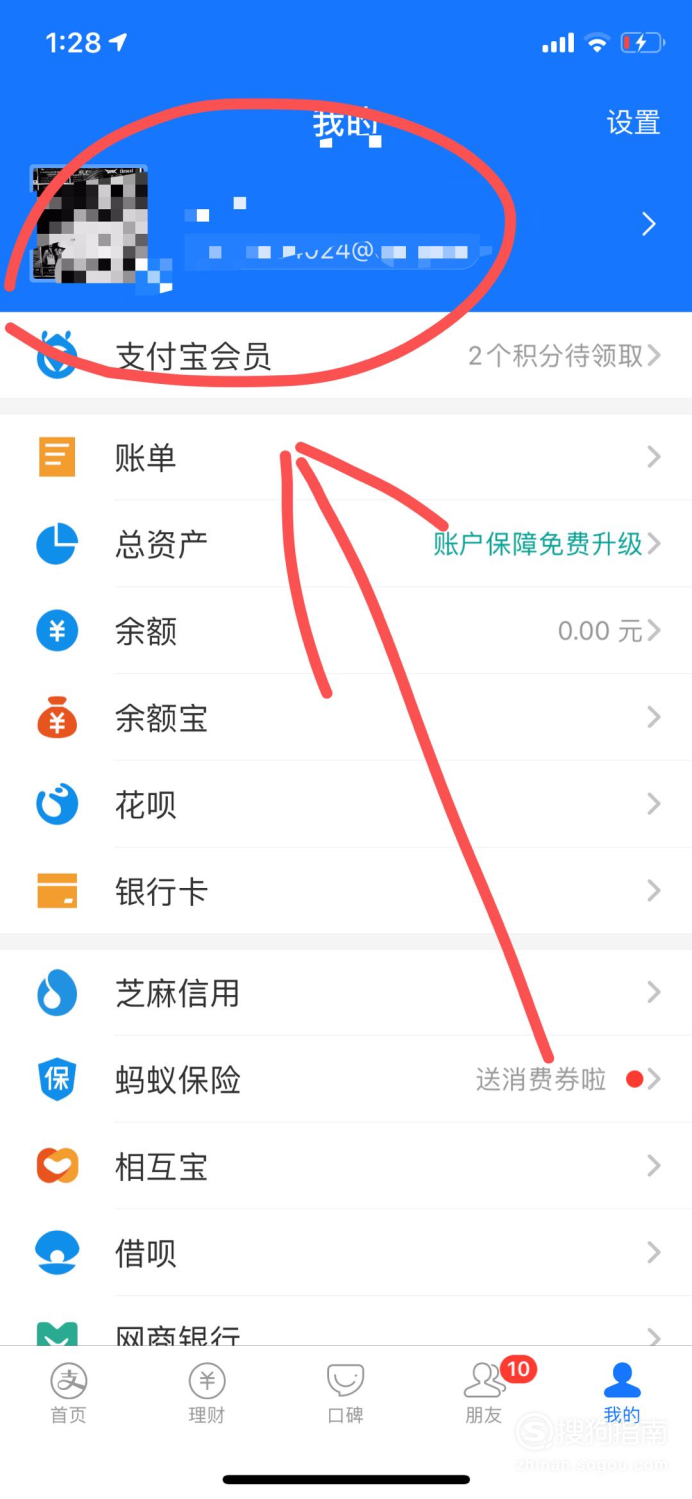This screenshot has width=692, height=1499.
Task: Open 设置 in the top bar
Action: [633, 123]
